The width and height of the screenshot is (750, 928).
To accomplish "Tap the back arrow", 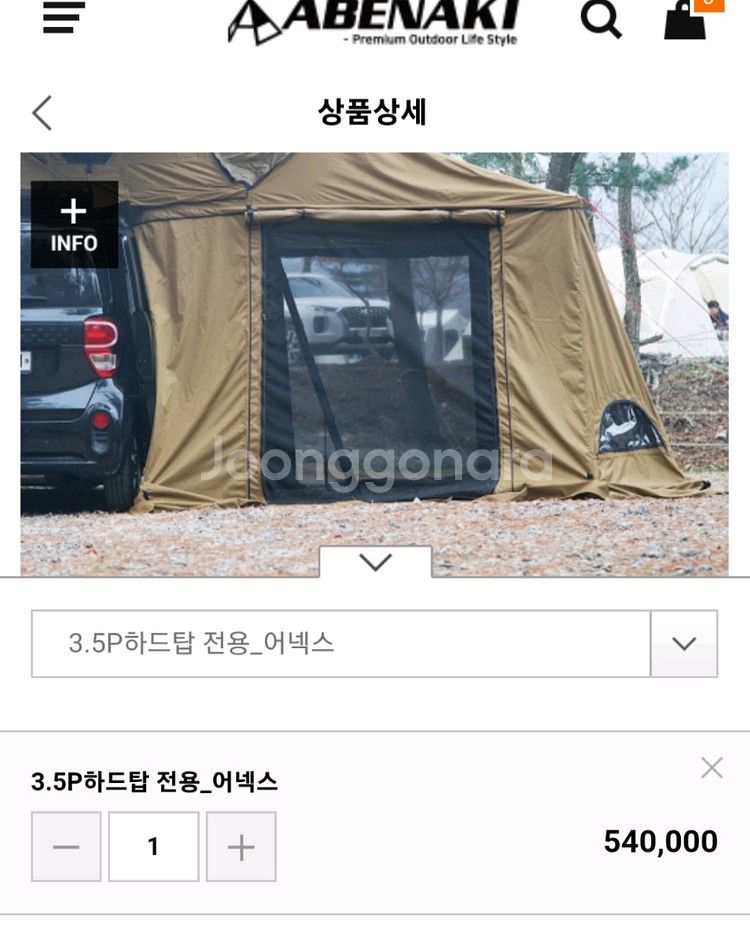I will click(x=40, y=113).
